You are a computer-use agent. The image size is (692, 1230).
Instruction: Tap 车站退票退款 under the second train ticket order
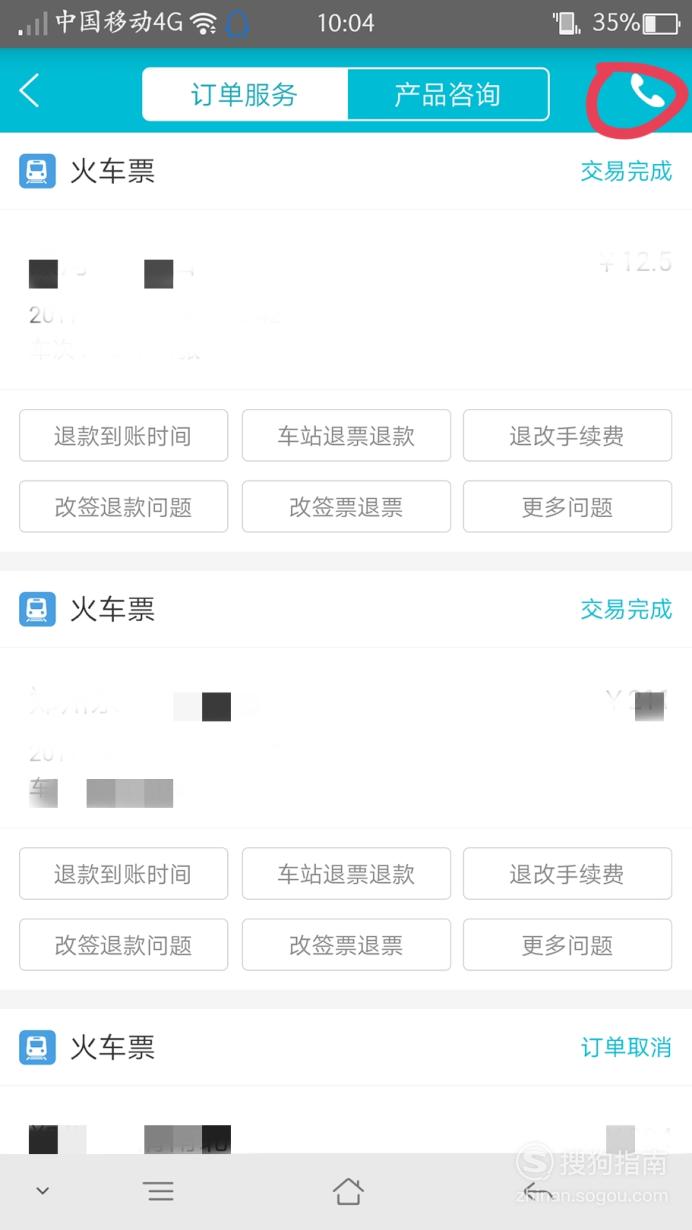point(346,874)
